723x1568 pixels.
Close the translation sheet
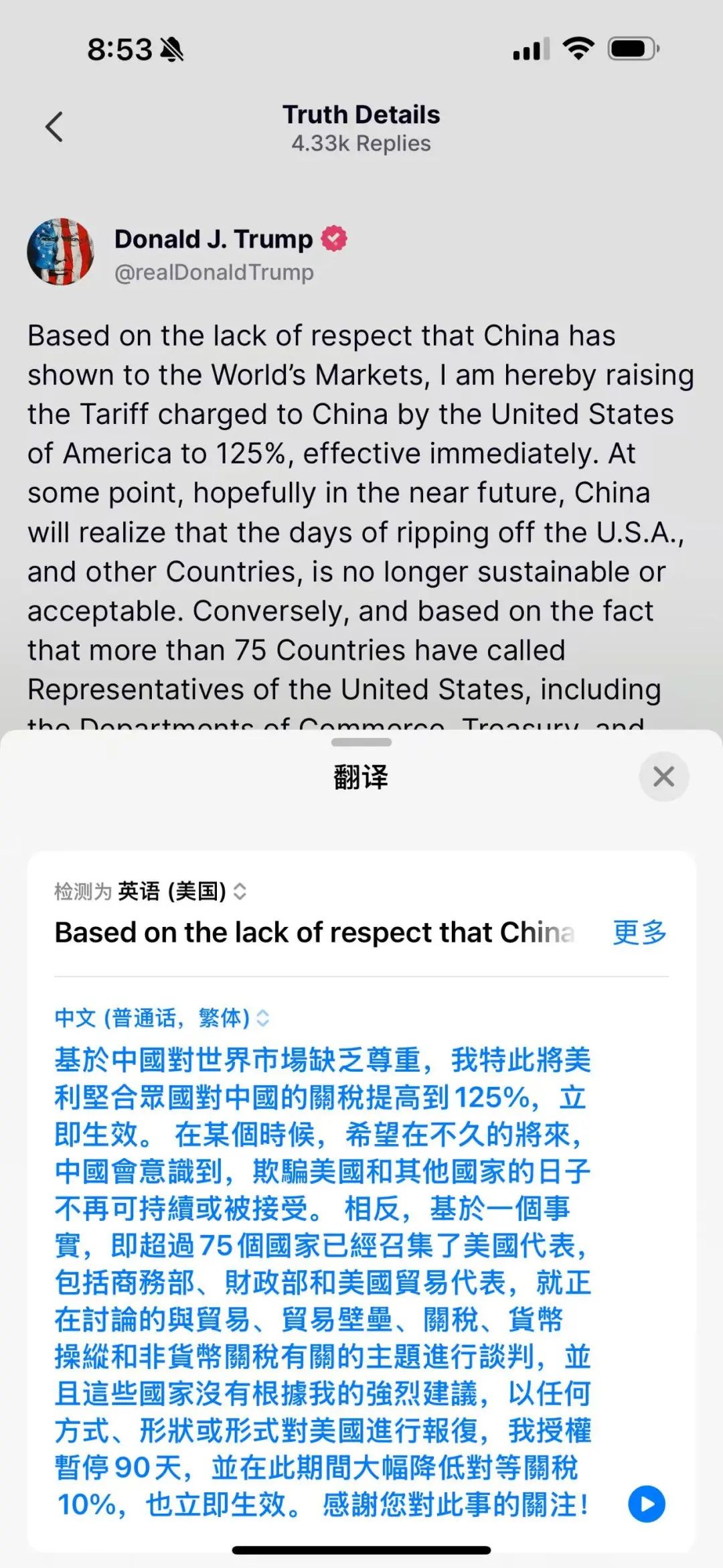coord(663,776)
